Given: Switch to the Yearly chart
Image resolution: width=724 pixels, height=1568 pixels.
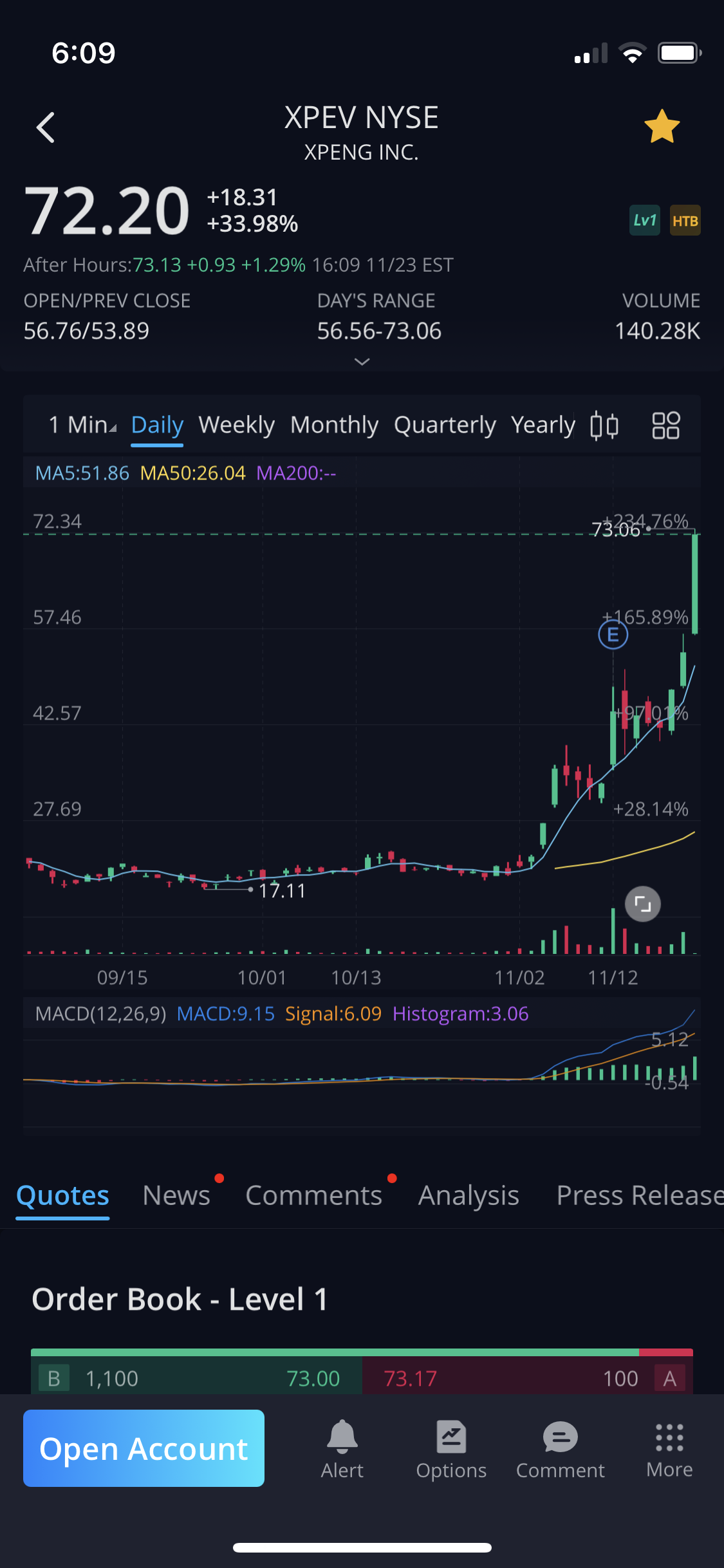Looking at the screenshot, I should tap(543, 425).
